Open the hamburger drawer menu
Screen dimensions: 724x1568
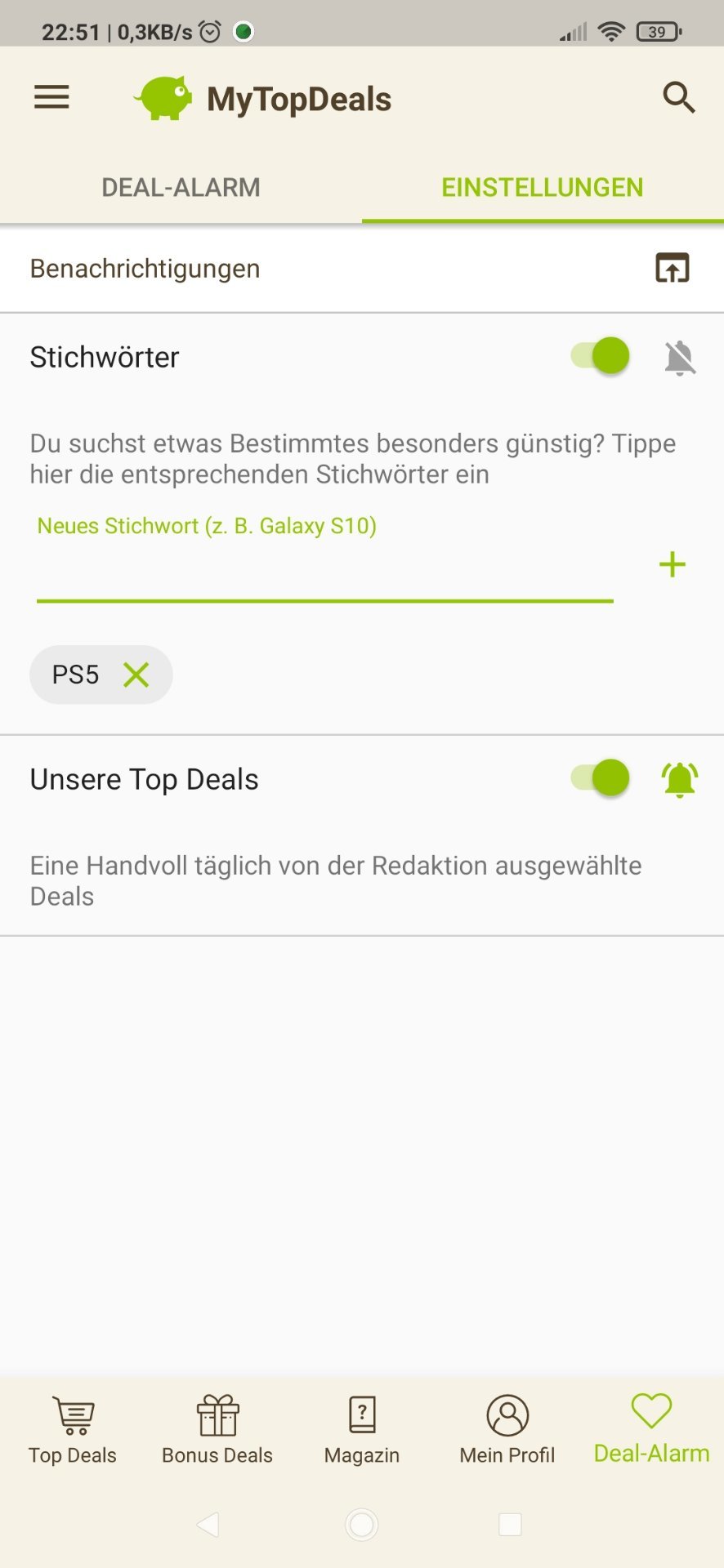[x=51, y=98]
